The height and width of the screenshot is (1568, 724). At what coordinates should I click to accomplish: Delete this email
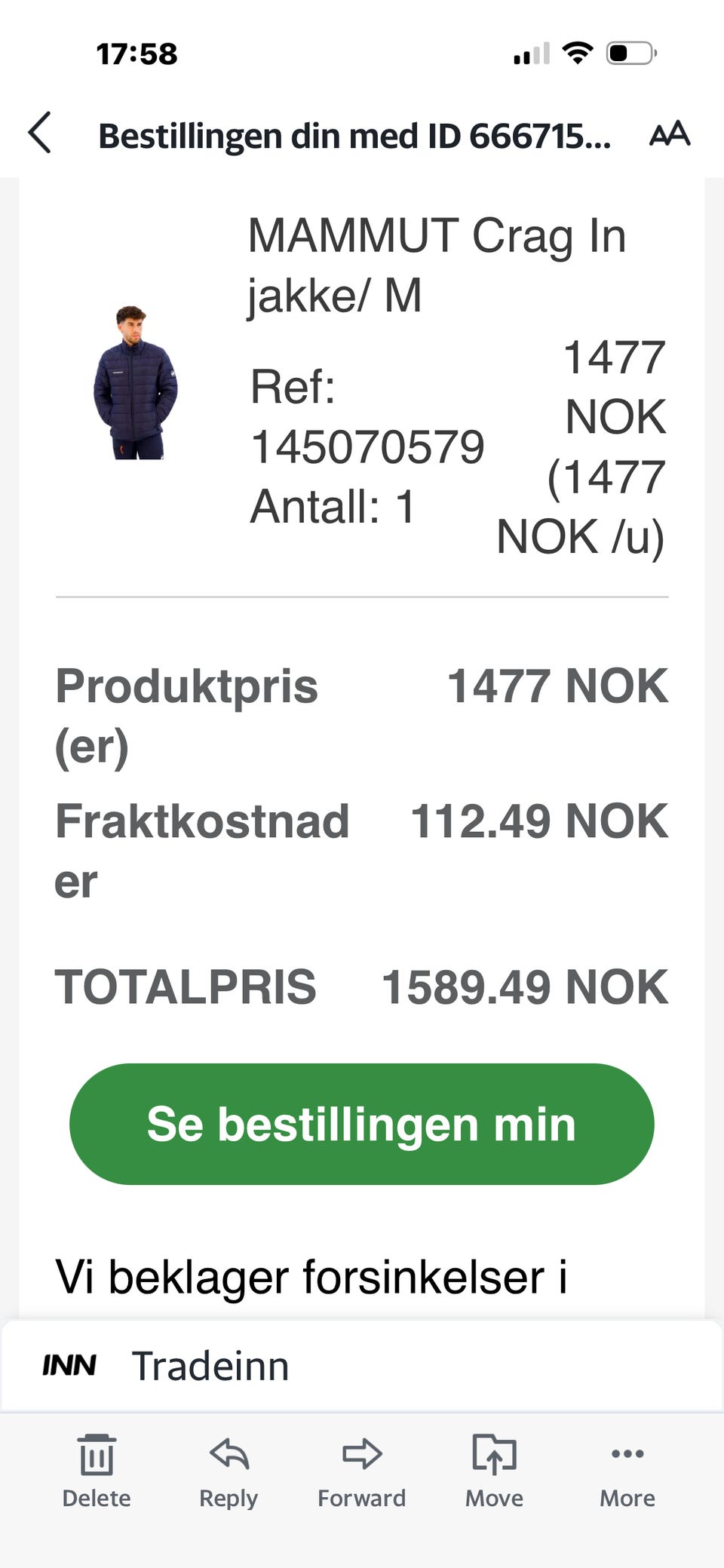pos(97,1471)
